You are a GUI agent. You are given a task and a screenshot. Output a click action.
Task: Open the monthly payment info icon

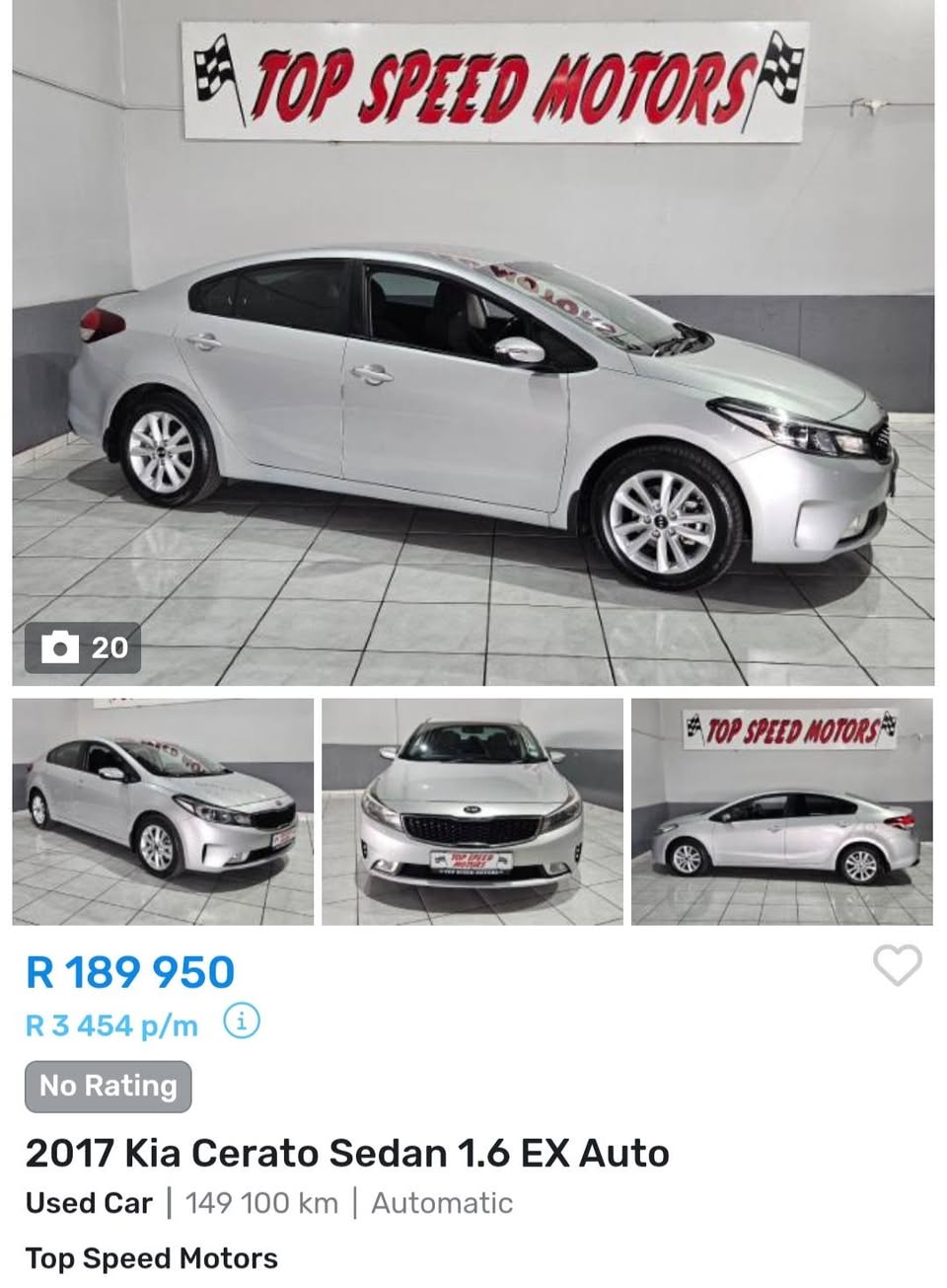pyautogui.click(x=242, y=1022)
